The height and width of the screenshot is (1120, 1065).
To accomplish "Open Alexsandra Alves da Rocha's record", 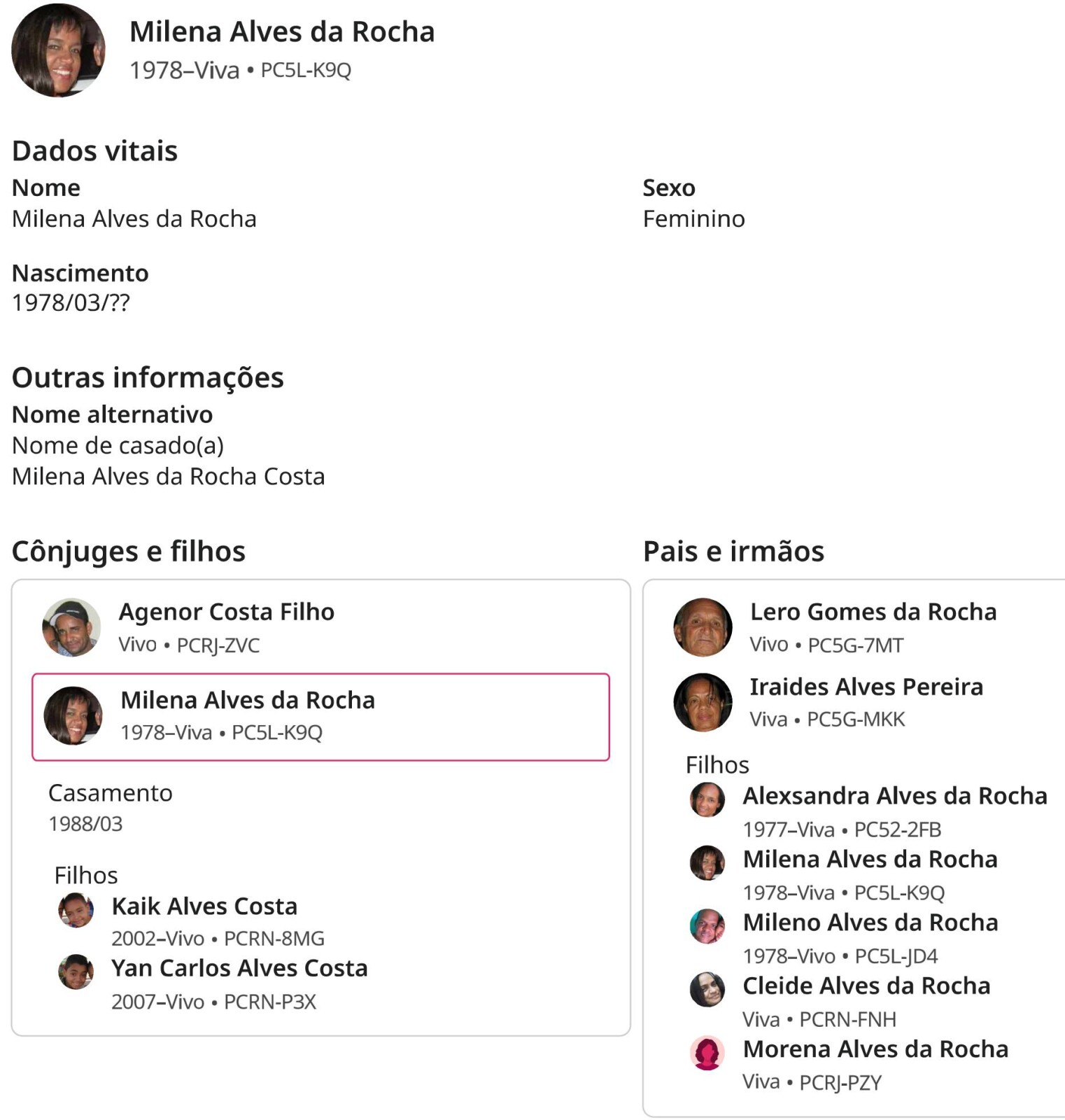I will click(x=894, y=796).
